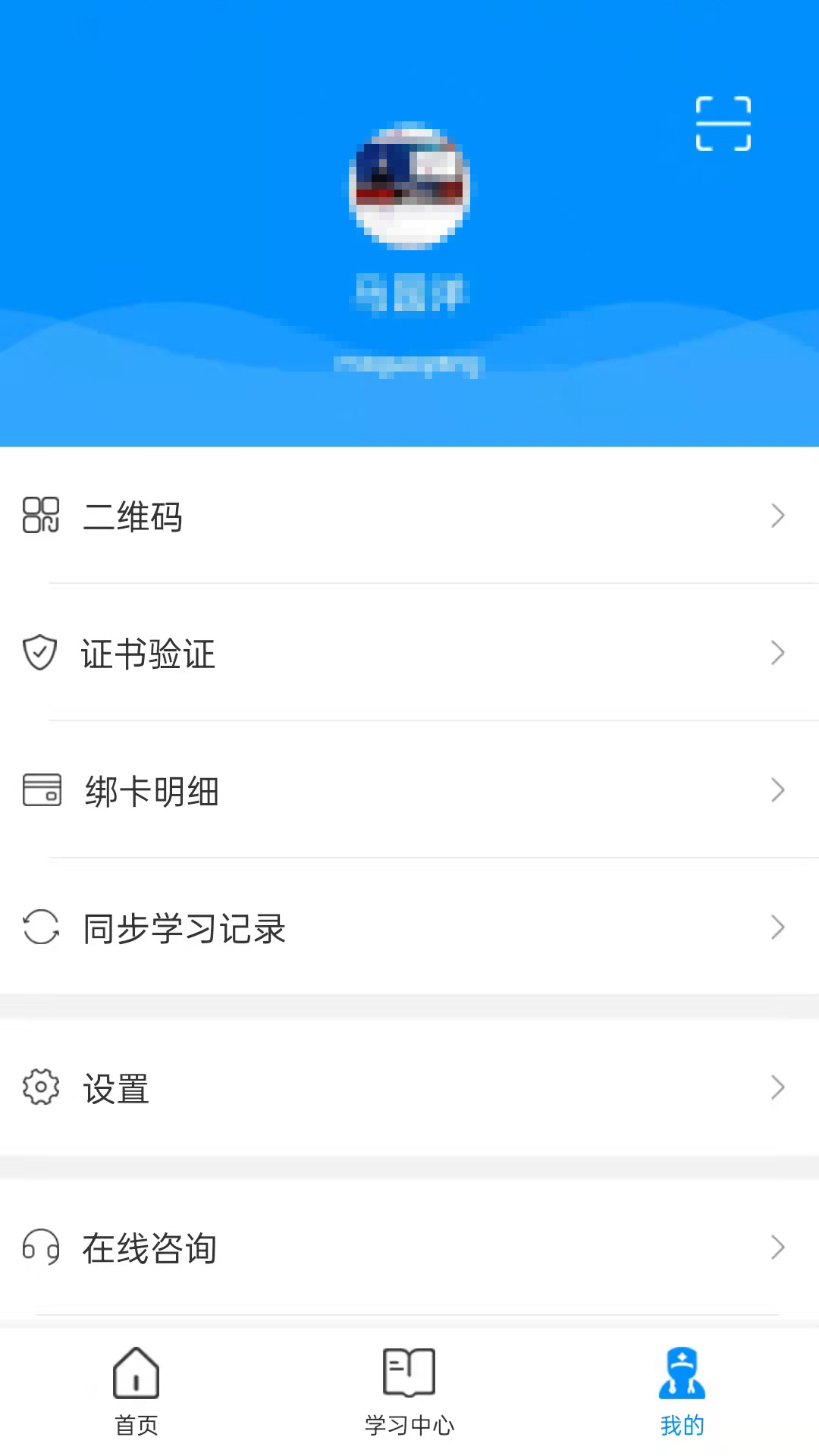Expand the 证书验证 row chevron
This screenshot has width=819, height=1456.
coord(778,653)
